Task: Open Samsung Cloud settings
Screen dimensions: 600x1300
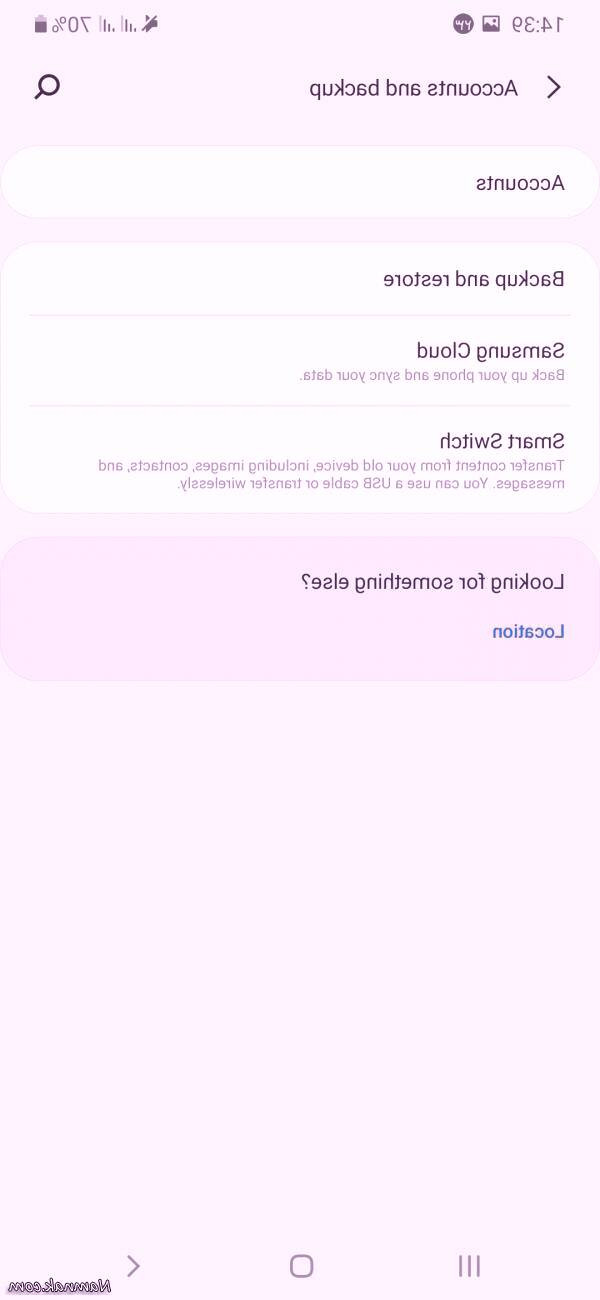Action: tap(300, 361)
